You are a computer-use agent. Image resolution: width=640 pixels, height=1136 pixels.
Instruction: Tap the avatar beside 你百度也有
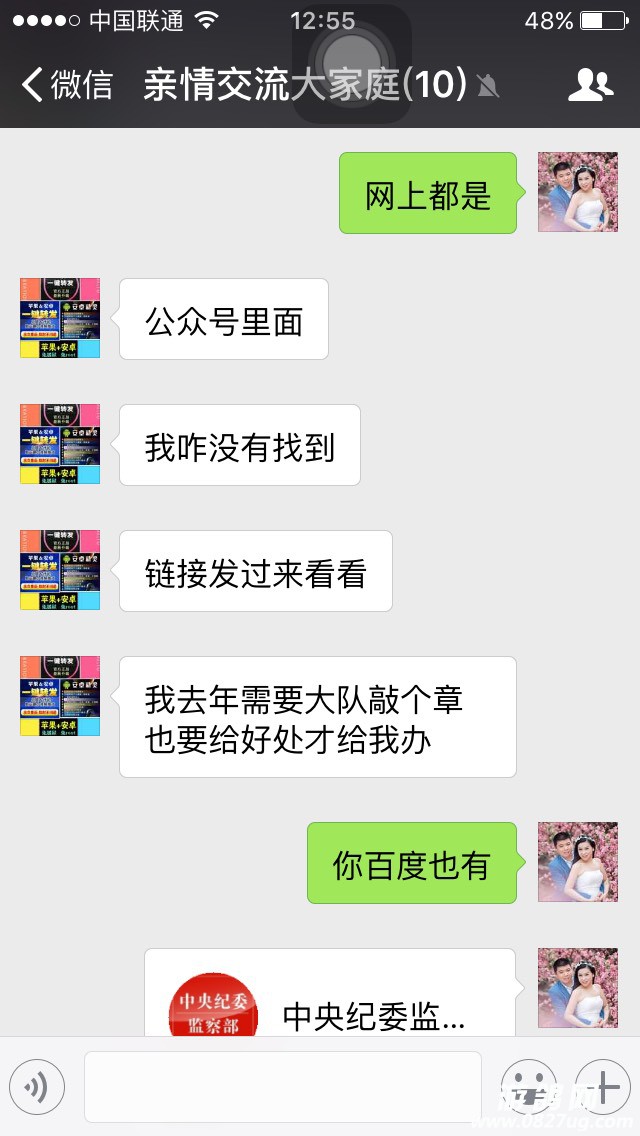tap(578, 862)
